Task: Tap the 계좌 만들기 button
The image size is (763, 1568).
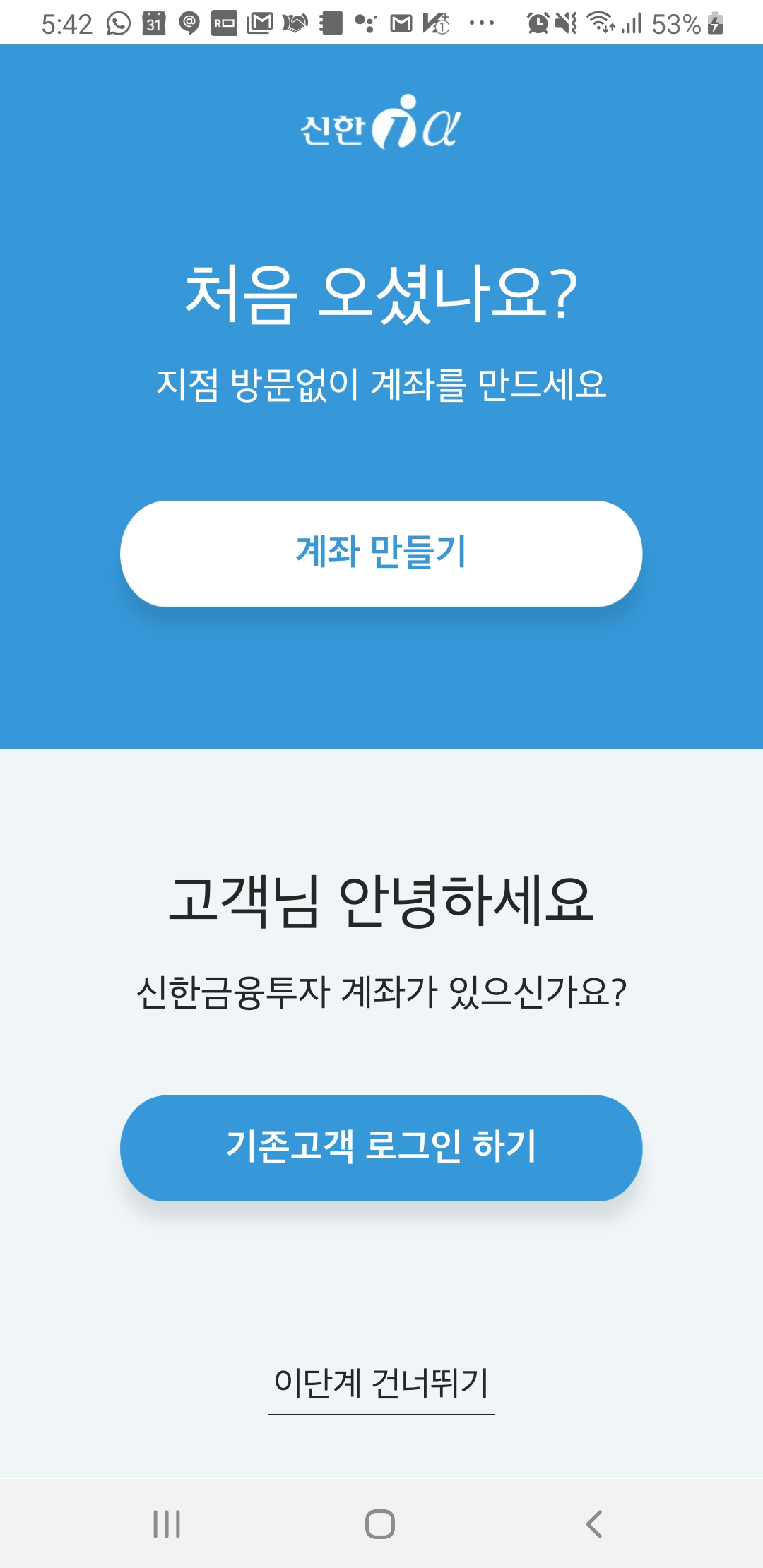Action: click(x=381, y=553)
